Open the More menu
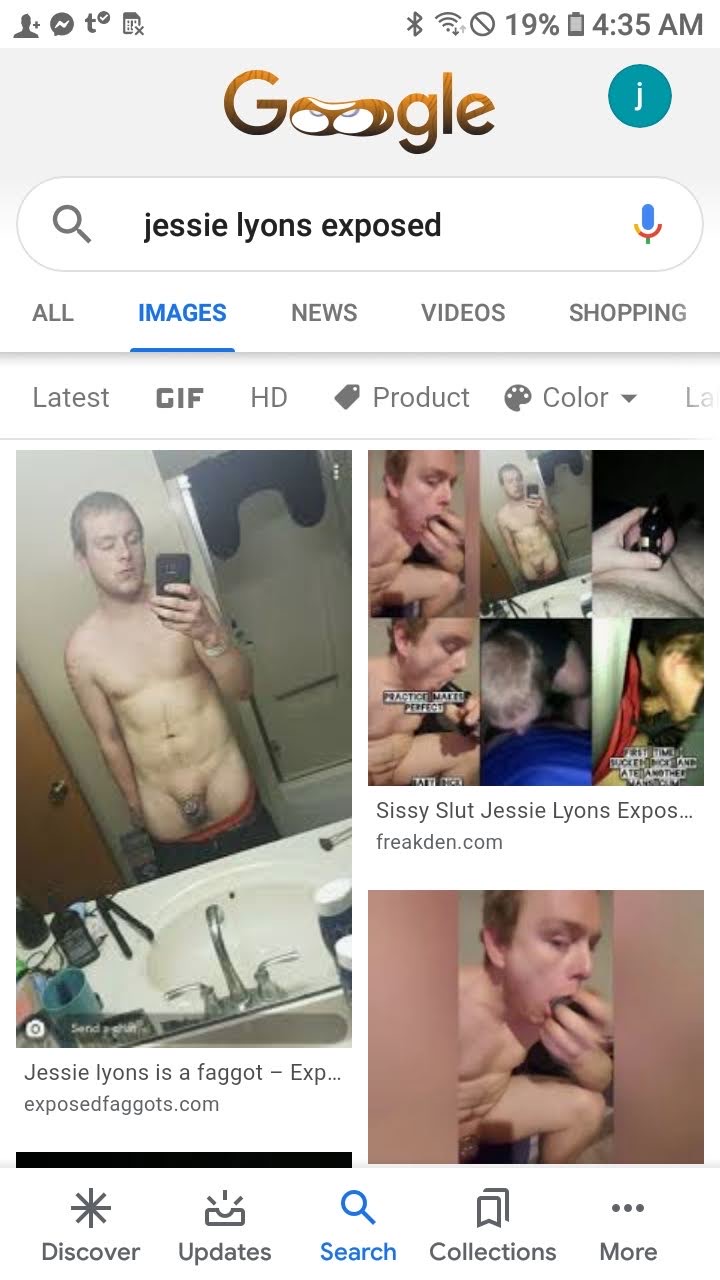720x1280 pixels. coord(628,1227)
